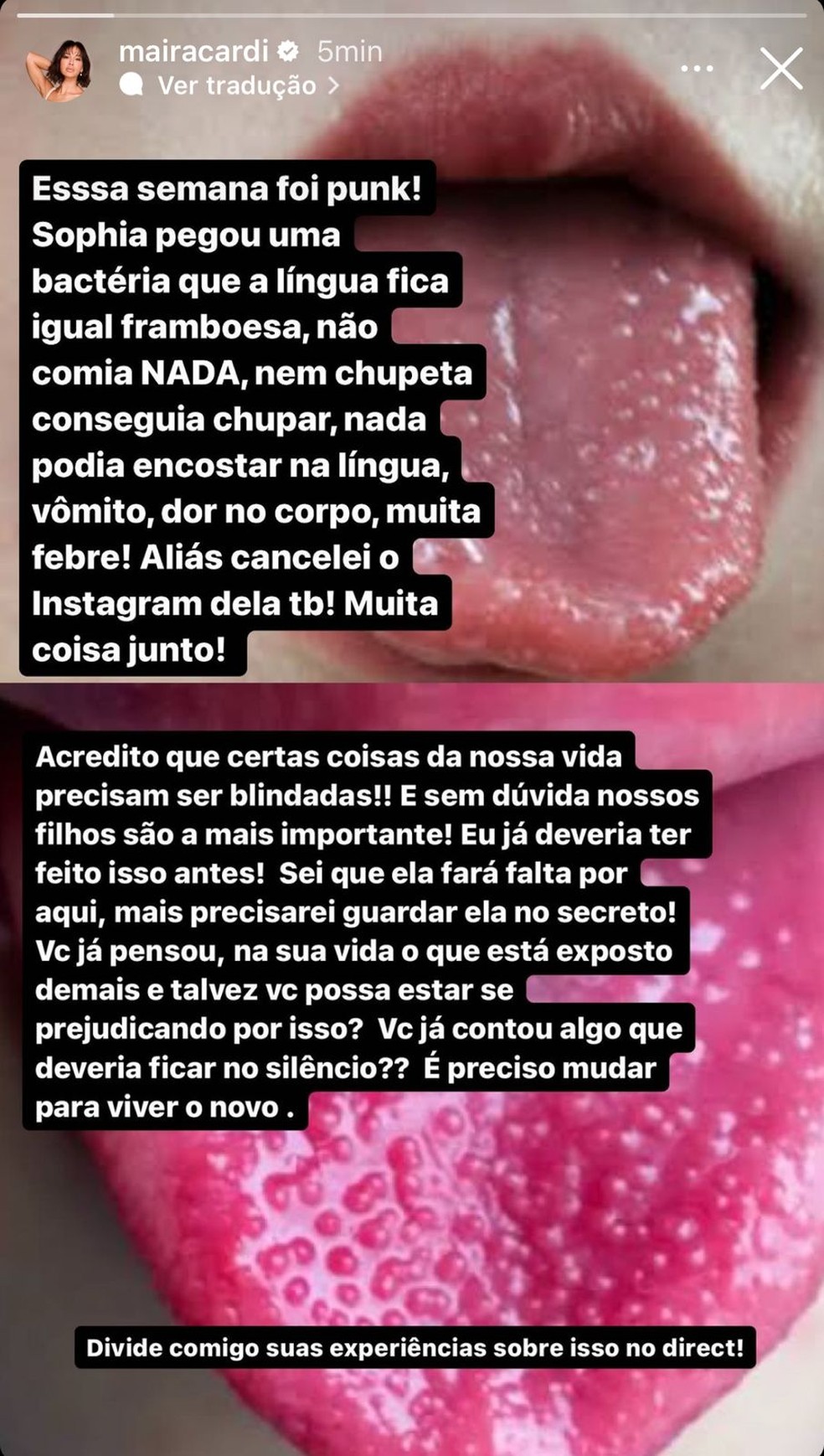This screenshot has width=824, height=1456.
Task: Open the story options menu
Action: pyautogui.click(x=697, y=69)
